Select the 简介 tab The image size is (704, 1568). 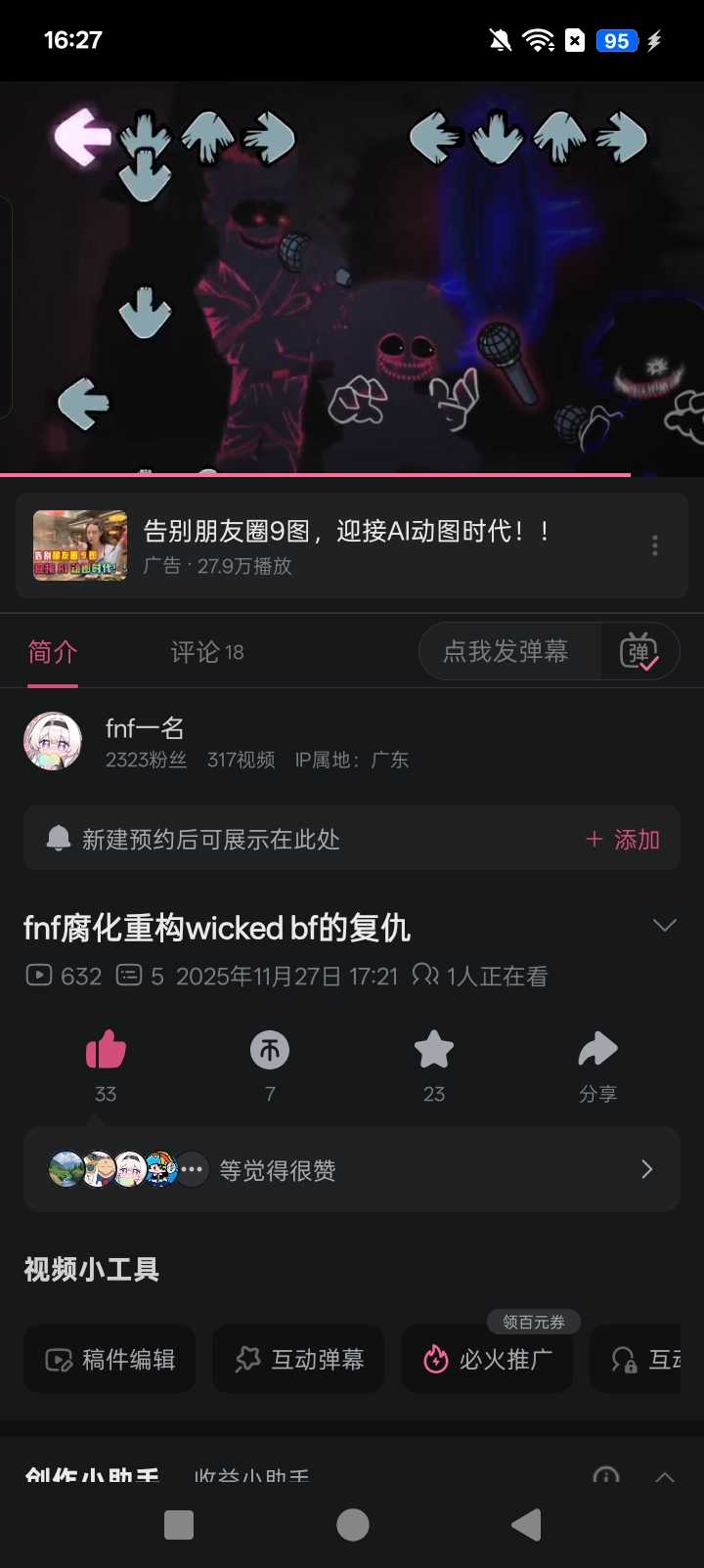tap(53, 652)
